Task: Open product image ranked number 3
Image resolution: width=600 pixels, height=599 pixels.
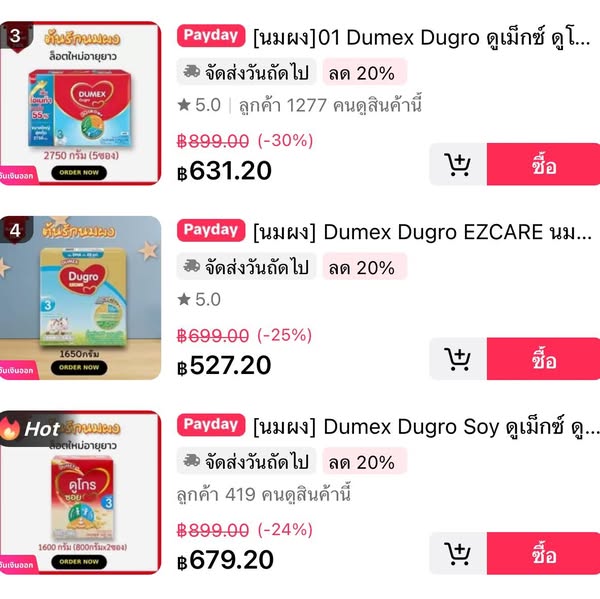Action: point(80,103)
